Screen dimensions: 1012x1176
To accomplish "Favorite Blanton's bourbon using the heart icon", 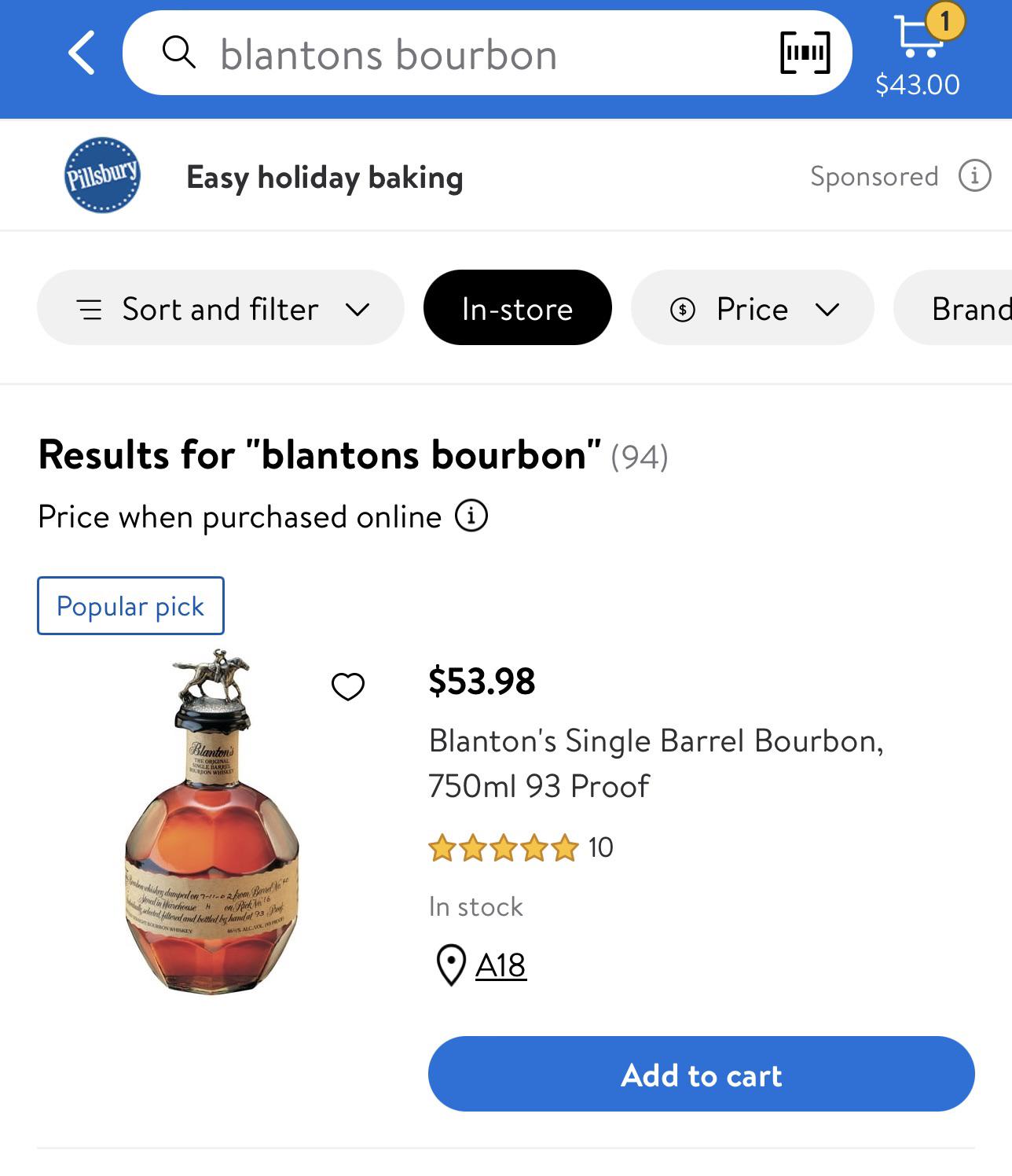I will click(348, 685).
